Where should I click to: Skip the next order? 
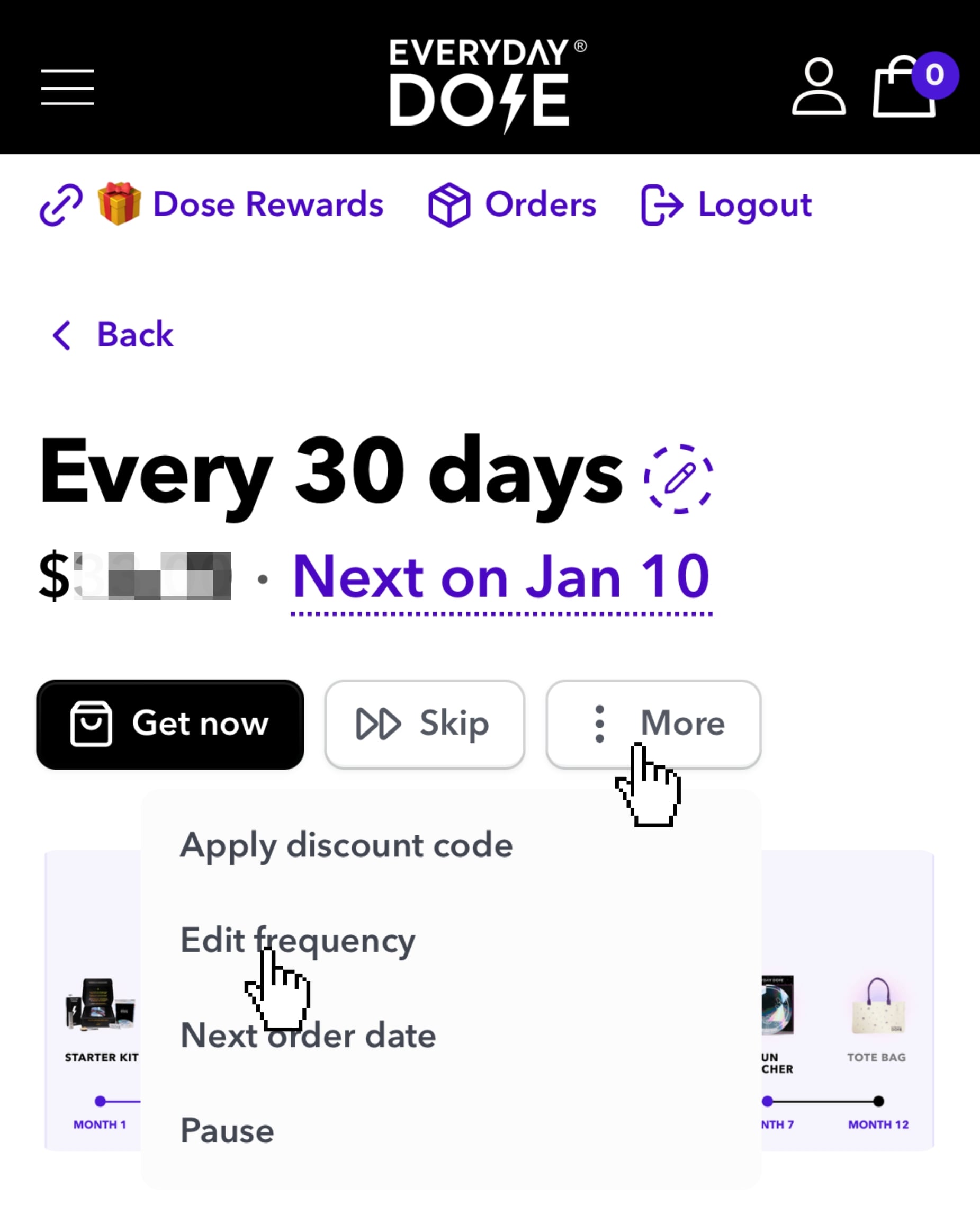coord(425,724)
